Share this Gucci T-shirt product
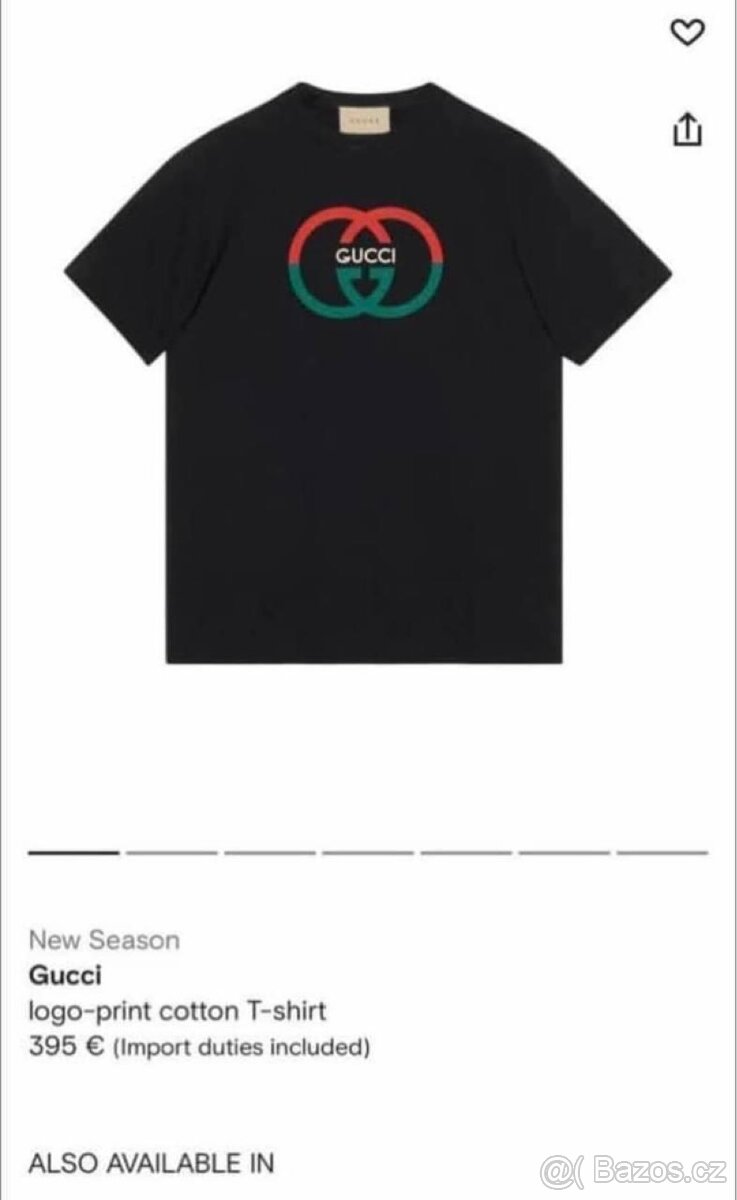737x1200 pixels. coord(687,129)
